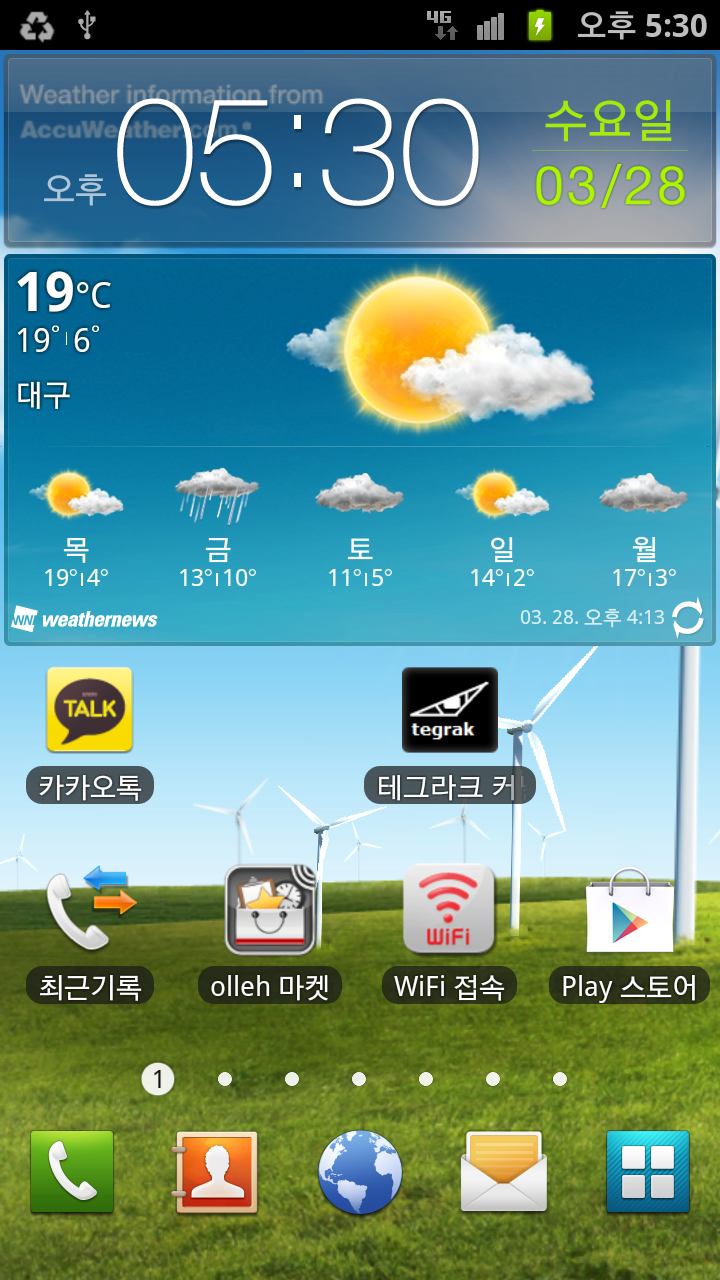The image size is (720, 1280).
Task: Jump to the second home page dot
Action: (x=225, y=1079)
